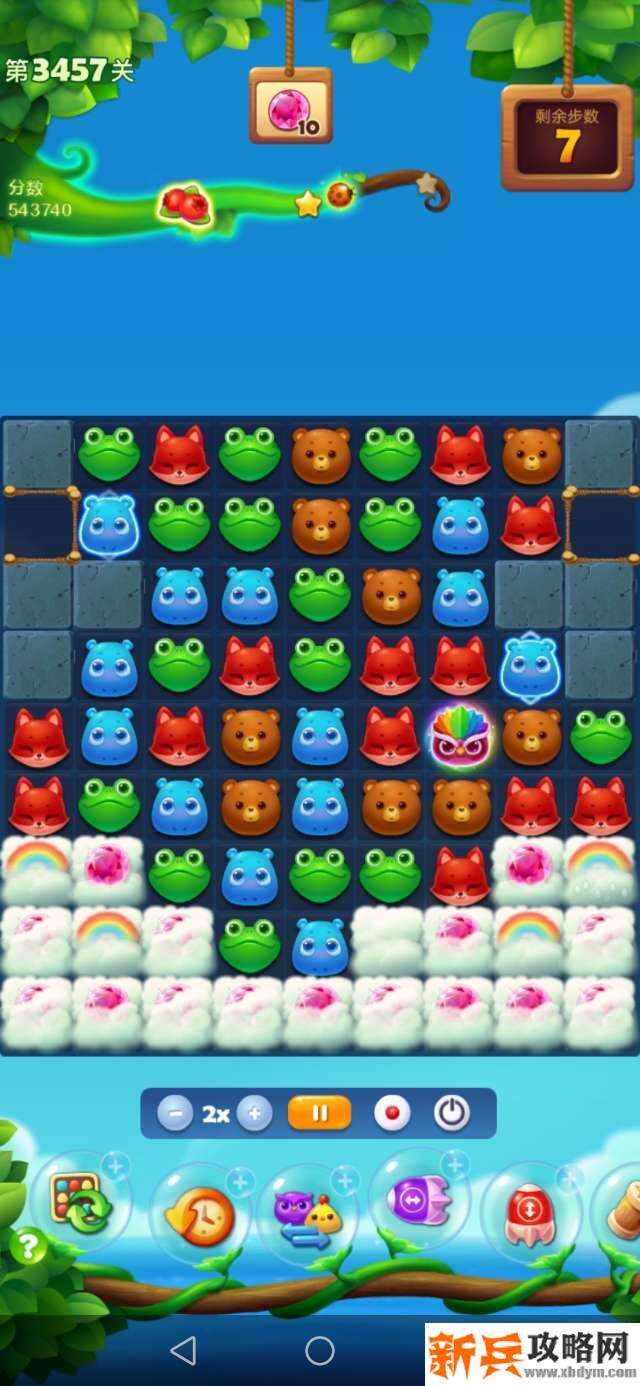The width and height of the screenshot is (640, 1386).
Task: Activate the clock extra-moves booster
Action: [200, 1215]
